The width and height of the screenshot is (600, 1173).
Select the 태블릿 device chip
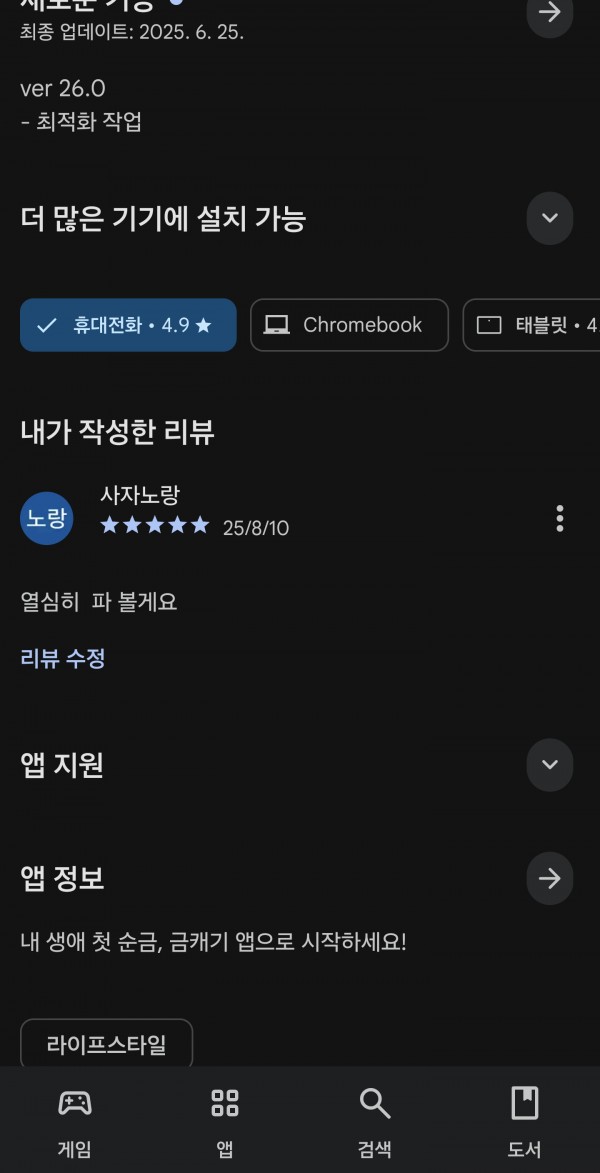531,325
